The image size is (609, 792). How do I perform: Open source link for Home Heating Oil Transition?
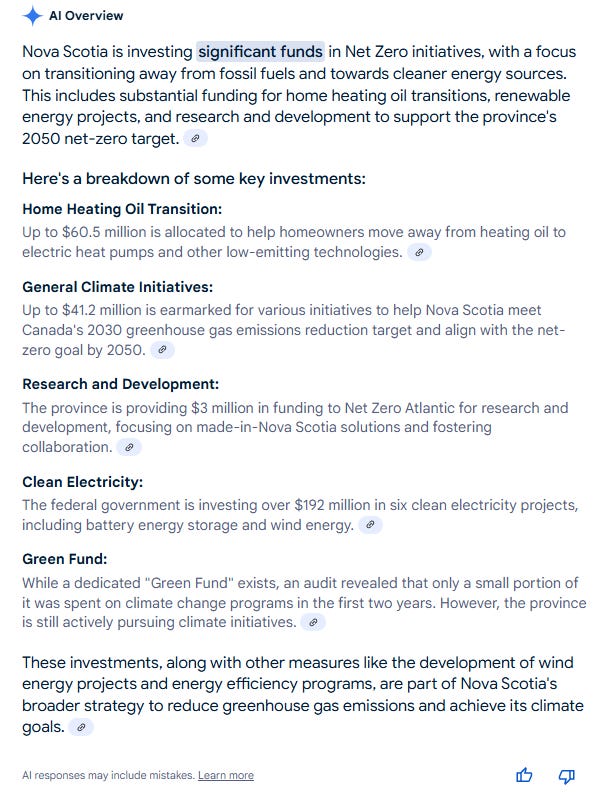[x=420, y=252]
